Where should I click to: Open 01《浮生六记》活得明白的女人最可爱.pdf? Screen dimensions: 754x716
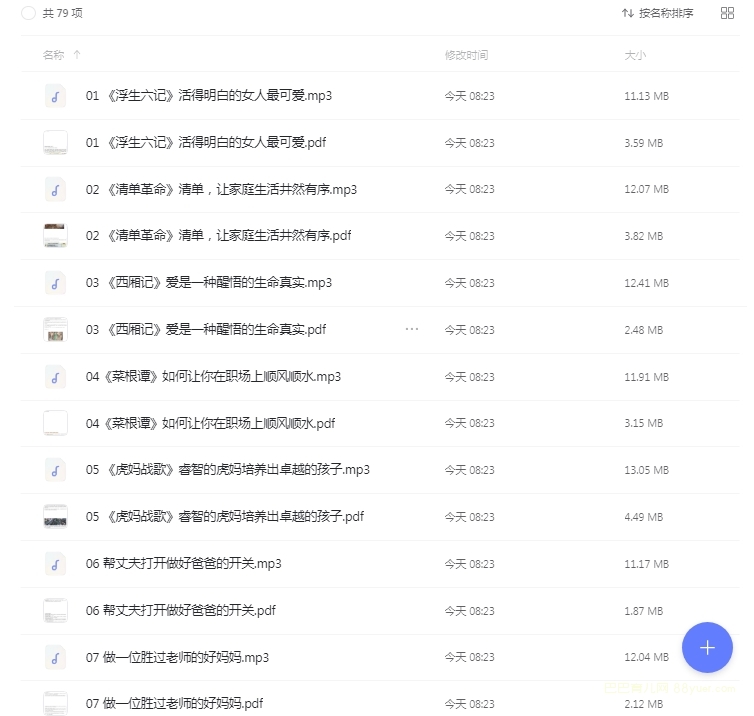206,143
